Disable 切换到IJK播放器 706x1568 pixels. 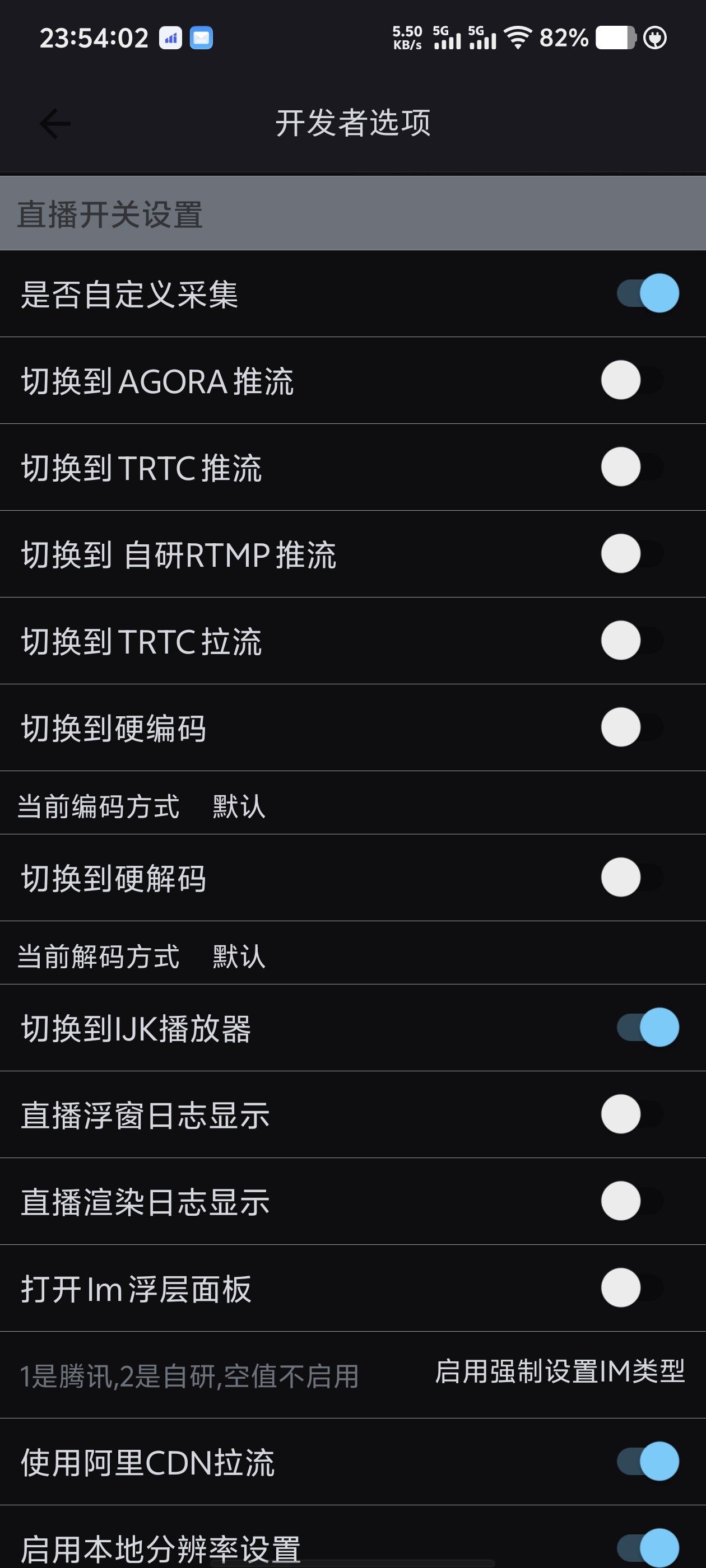[x=648, y=1028]
